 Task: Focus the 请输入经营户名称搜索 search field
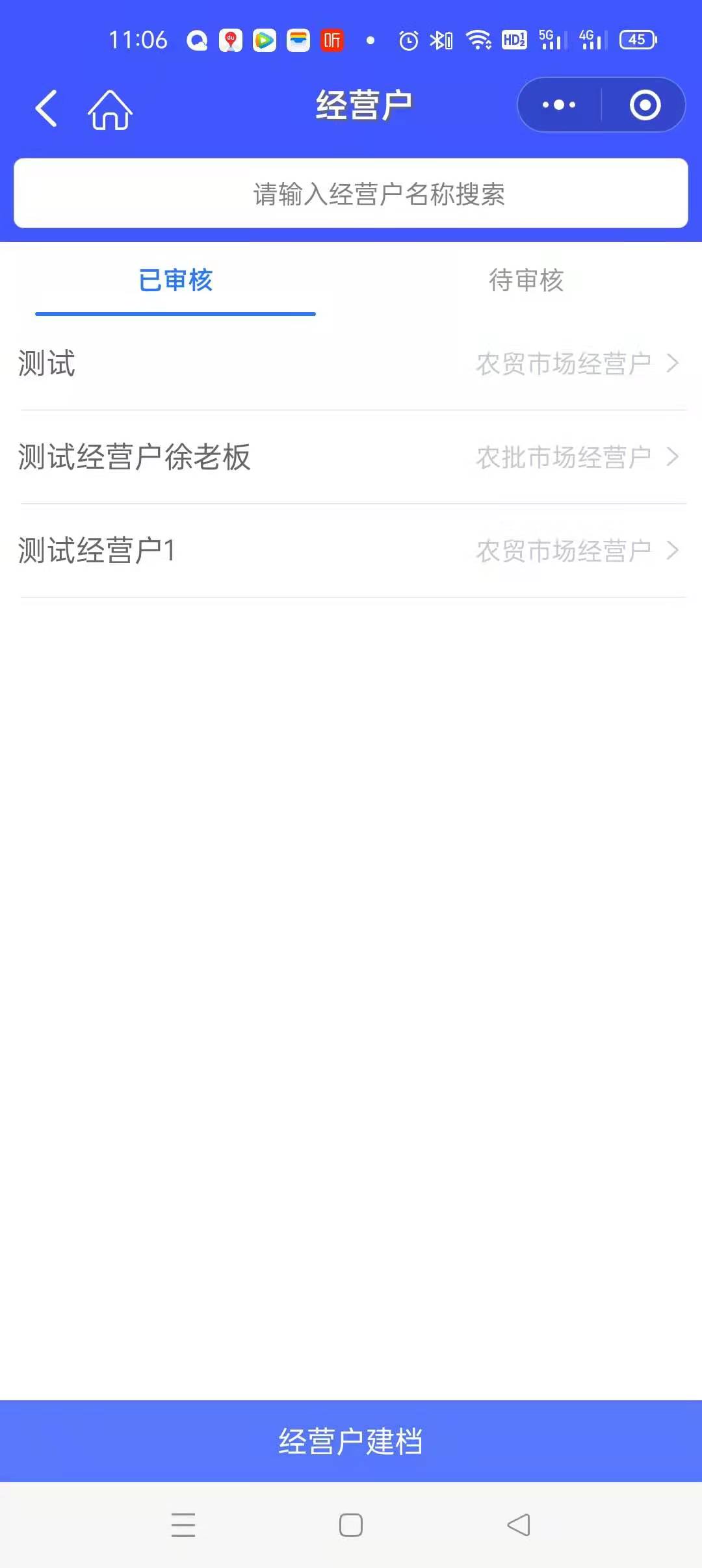pos(351,194)
